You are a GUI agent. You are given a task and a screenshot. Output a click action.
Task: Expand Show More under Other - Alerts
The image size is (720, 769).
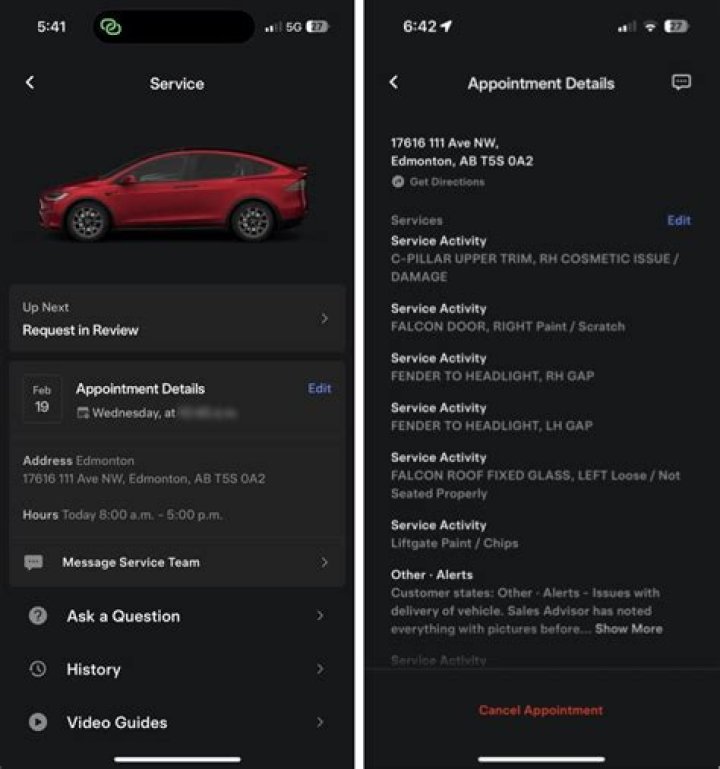(629, 629)
